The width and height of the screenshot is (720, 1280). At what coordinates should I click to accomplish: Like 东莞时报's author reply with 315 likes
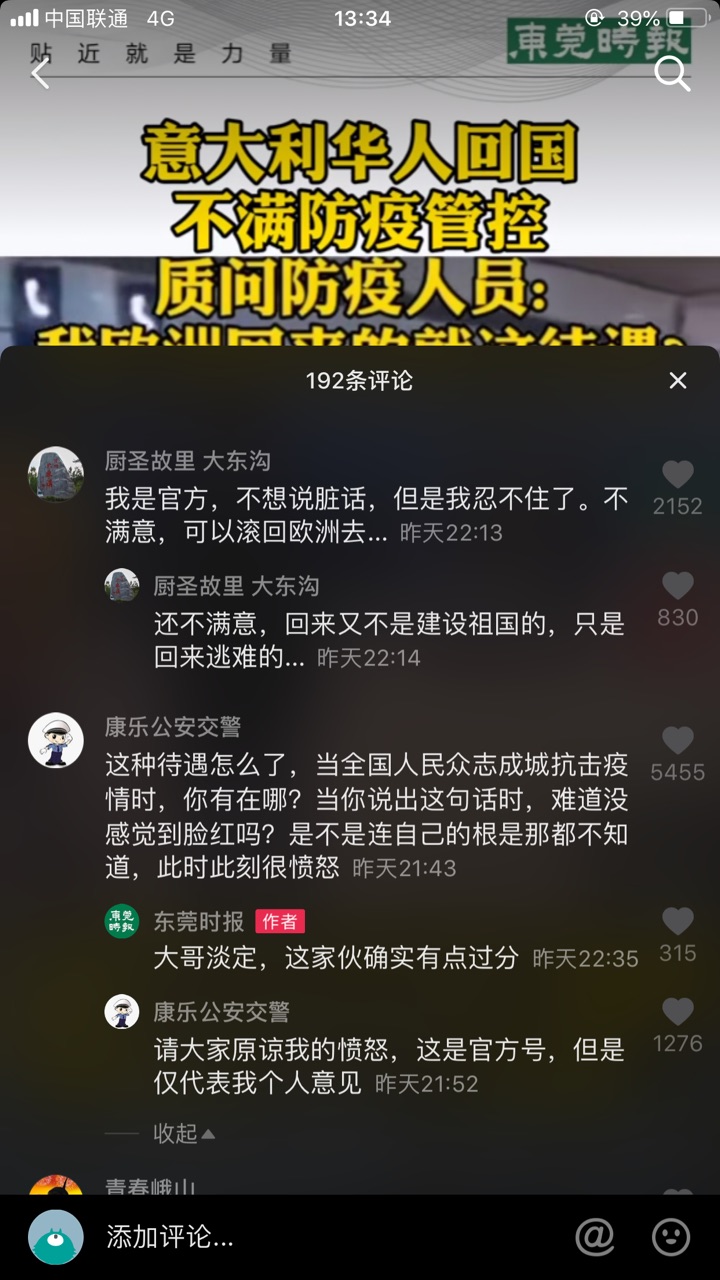click(678, 922)
